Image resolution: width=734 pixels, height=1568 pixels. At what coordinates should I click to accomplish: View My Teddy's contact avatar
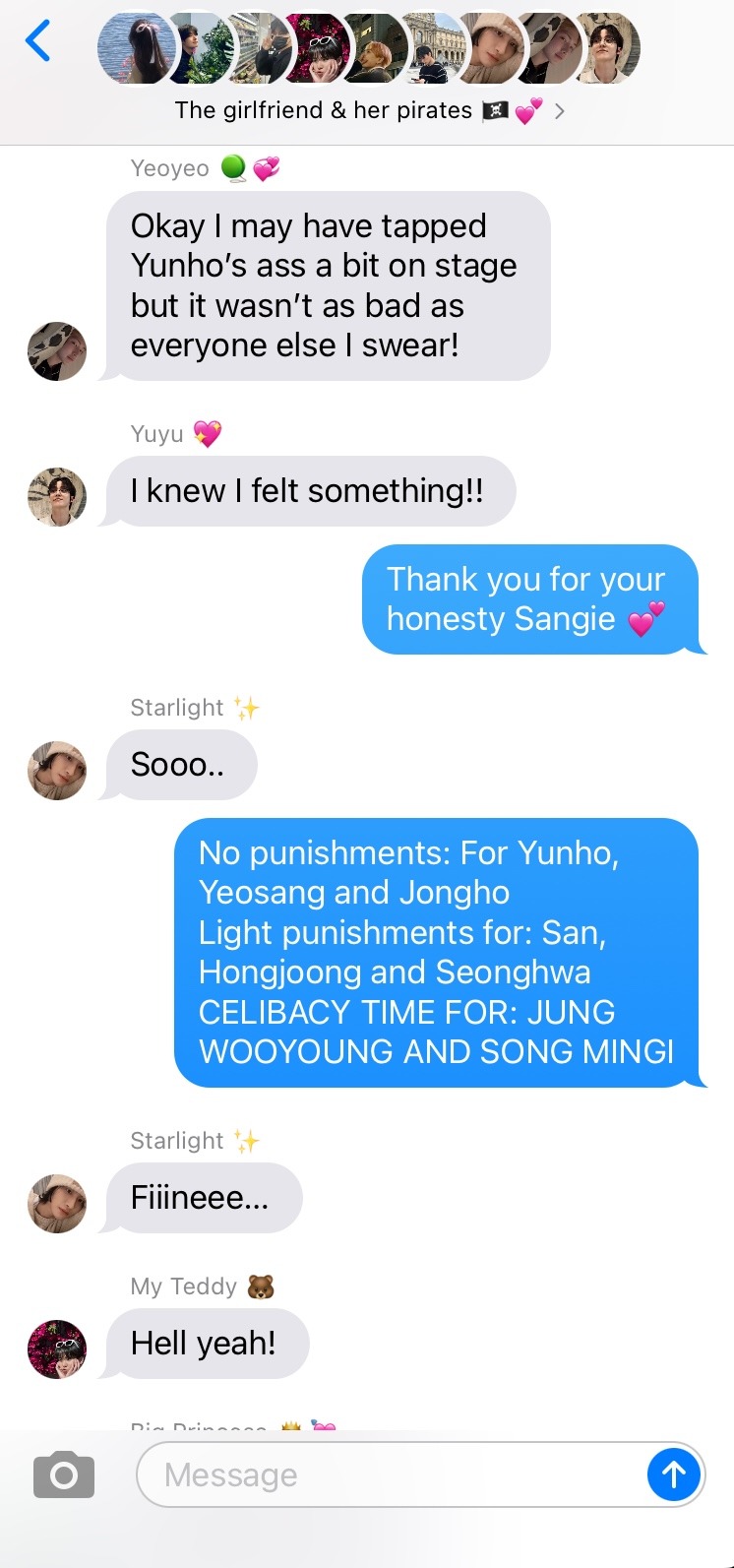coord(57,1349)
